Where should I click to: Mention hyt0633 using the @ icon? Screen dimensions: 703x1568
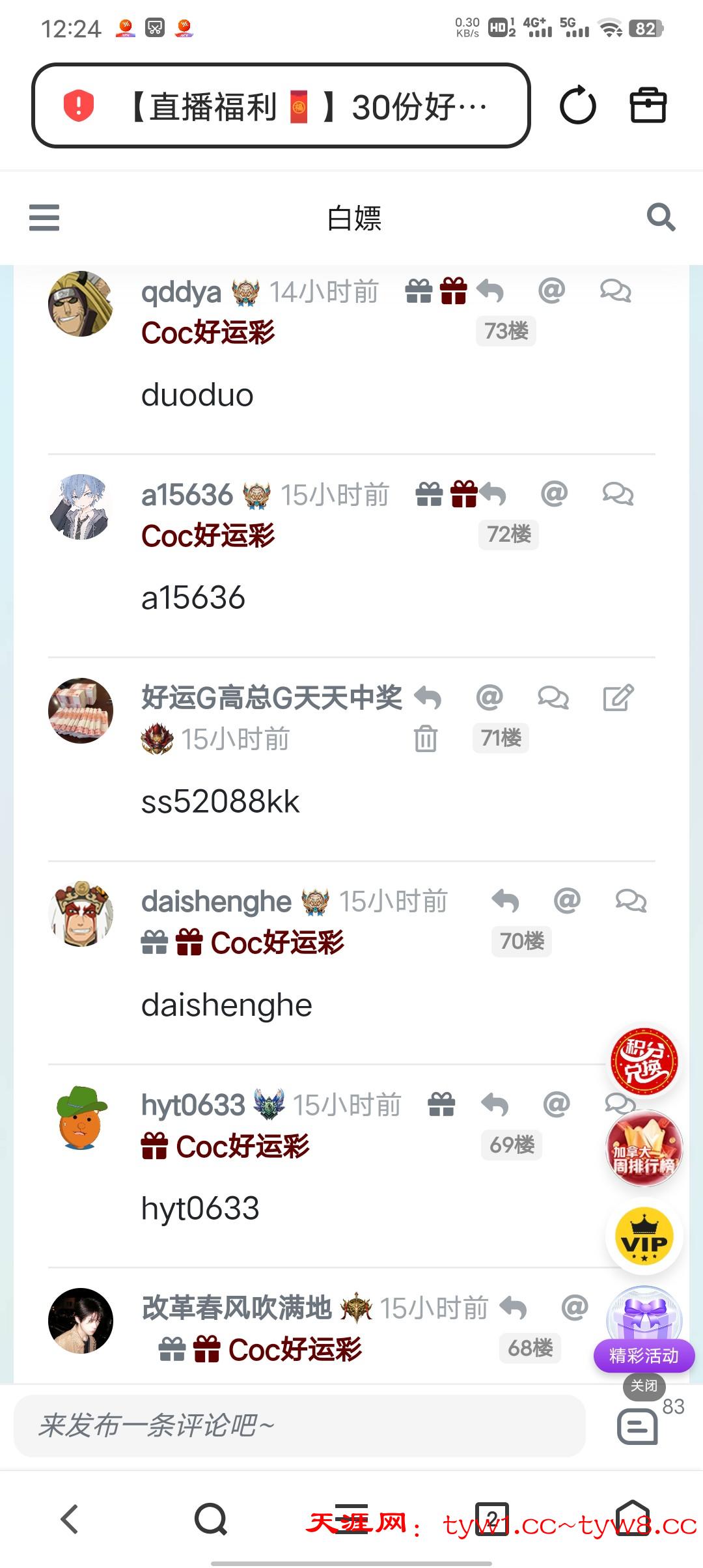coord(557,1104)
